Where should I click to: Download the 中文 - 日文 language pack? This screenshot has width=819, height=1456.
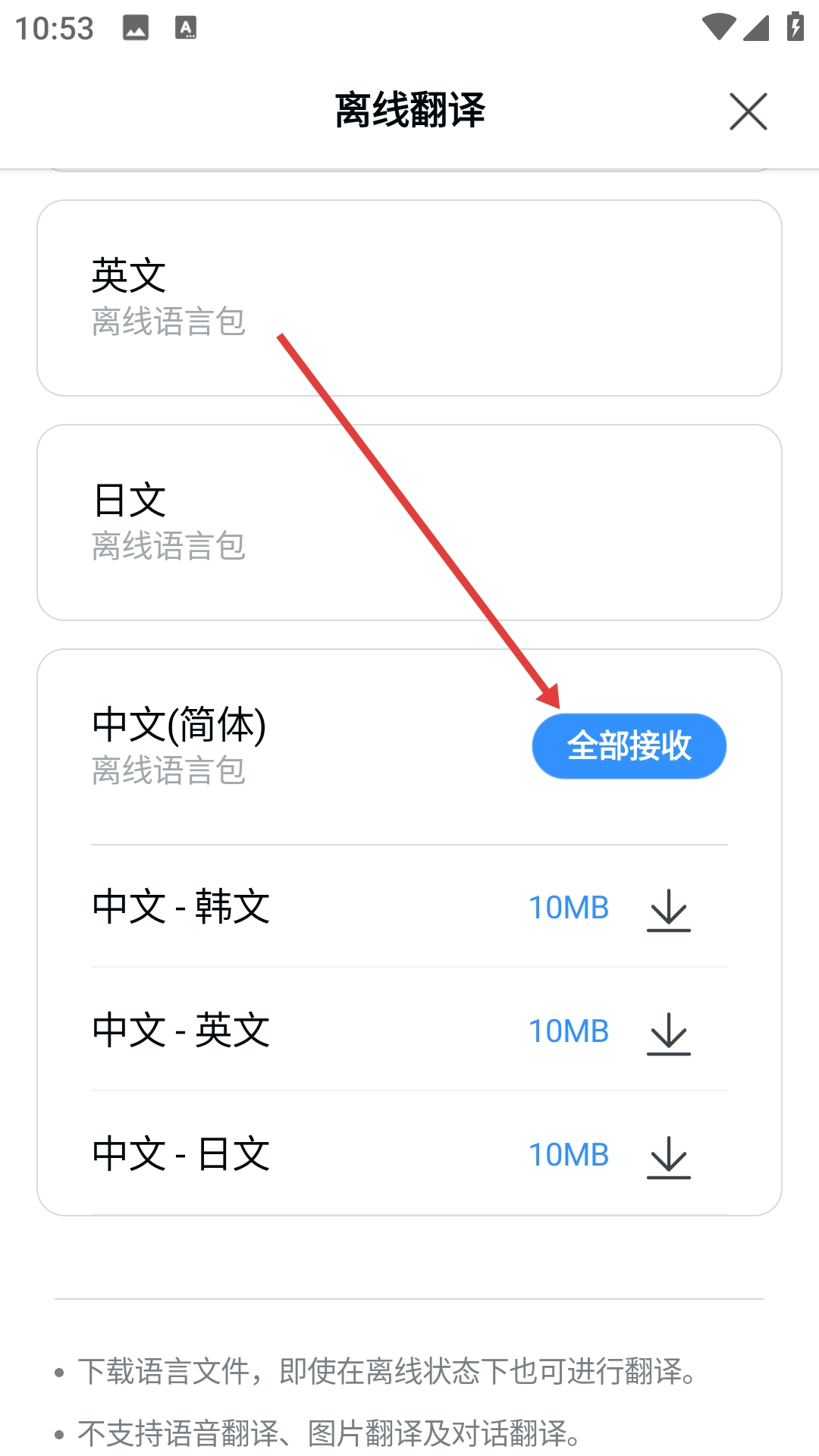668,1156
